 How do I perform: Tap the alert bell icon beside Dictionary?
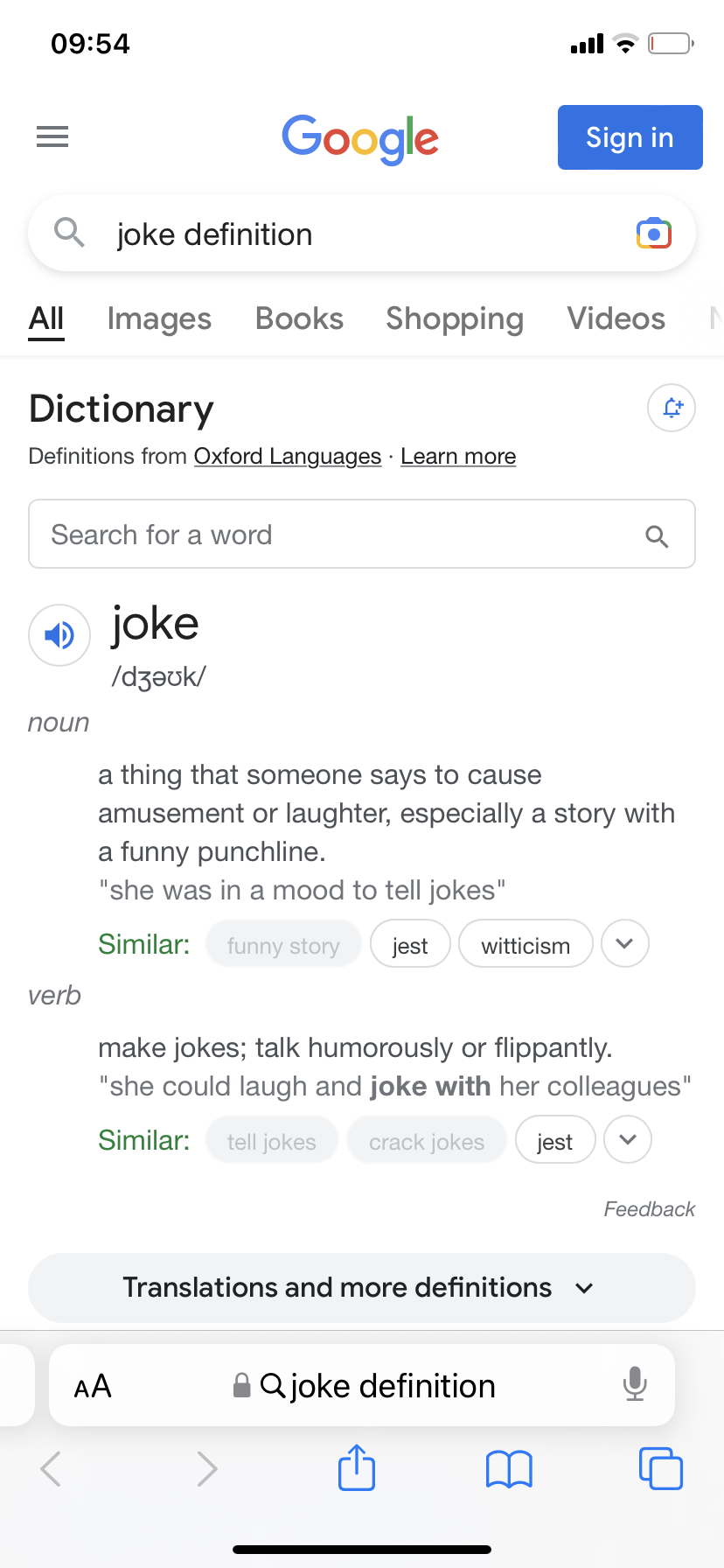coord(672,408)
